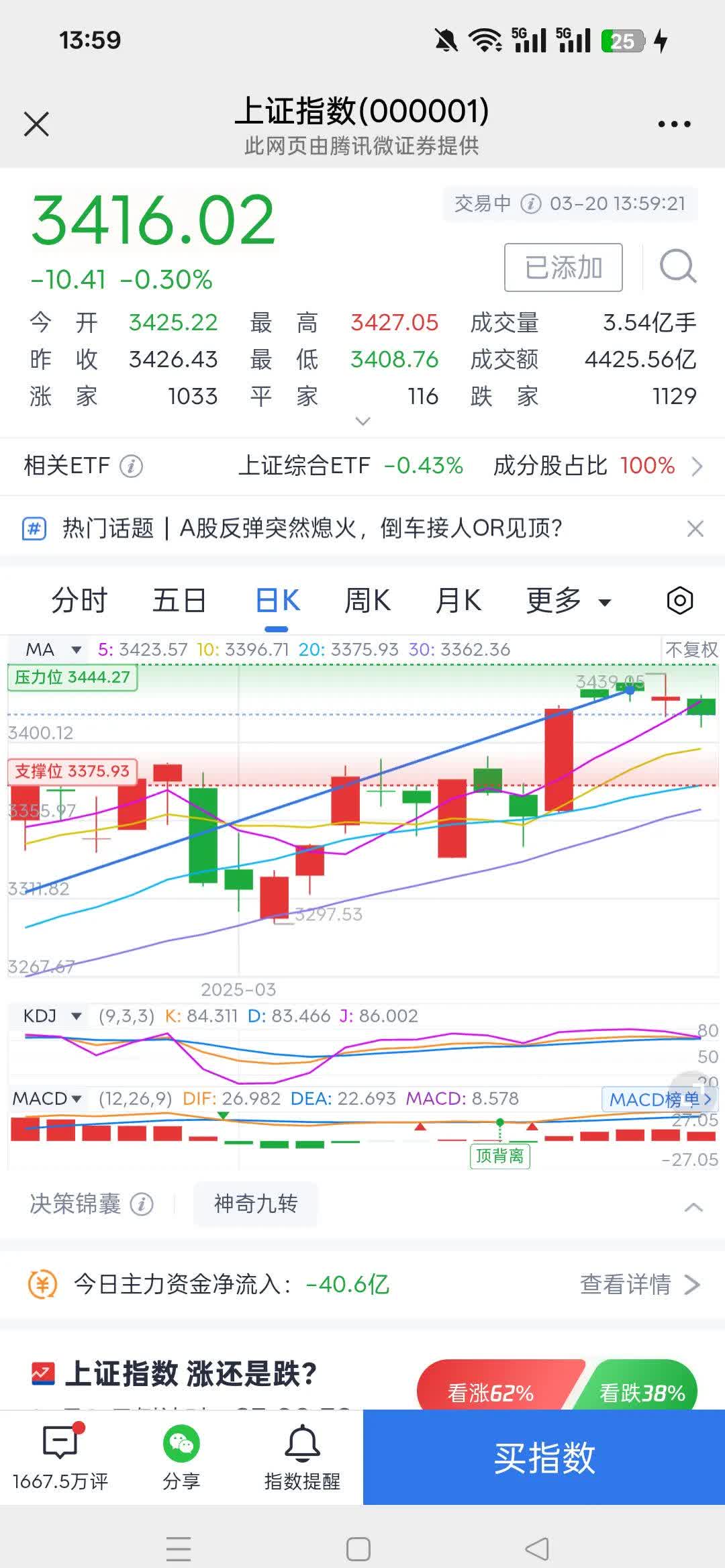The width and height of the screenshot is (725, 1568).
Task: Open chart settings via the target icon
Action: pos(679,599)
